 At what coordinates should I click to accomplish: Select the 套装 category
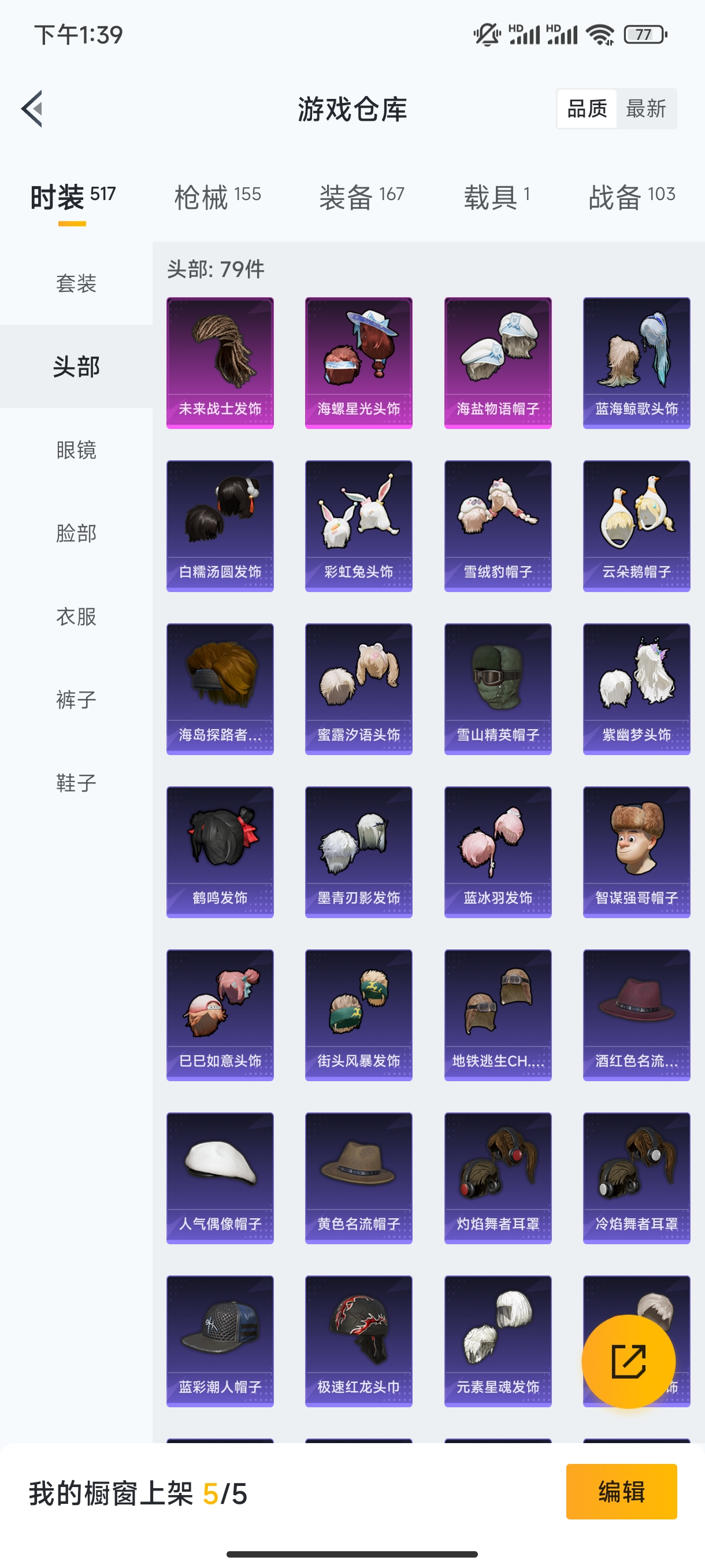[76, 284]
